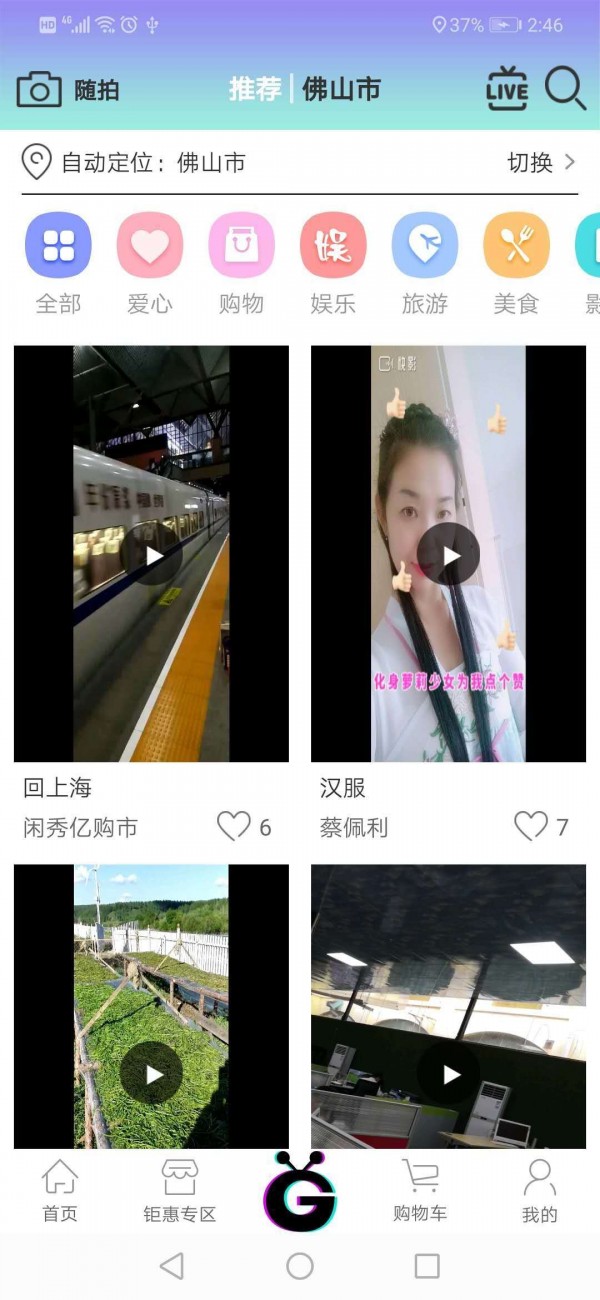The width and height of the screenshot is (600, 1300).
Task: Open the 购物车 tab
Action: (x=420, y=1191)
